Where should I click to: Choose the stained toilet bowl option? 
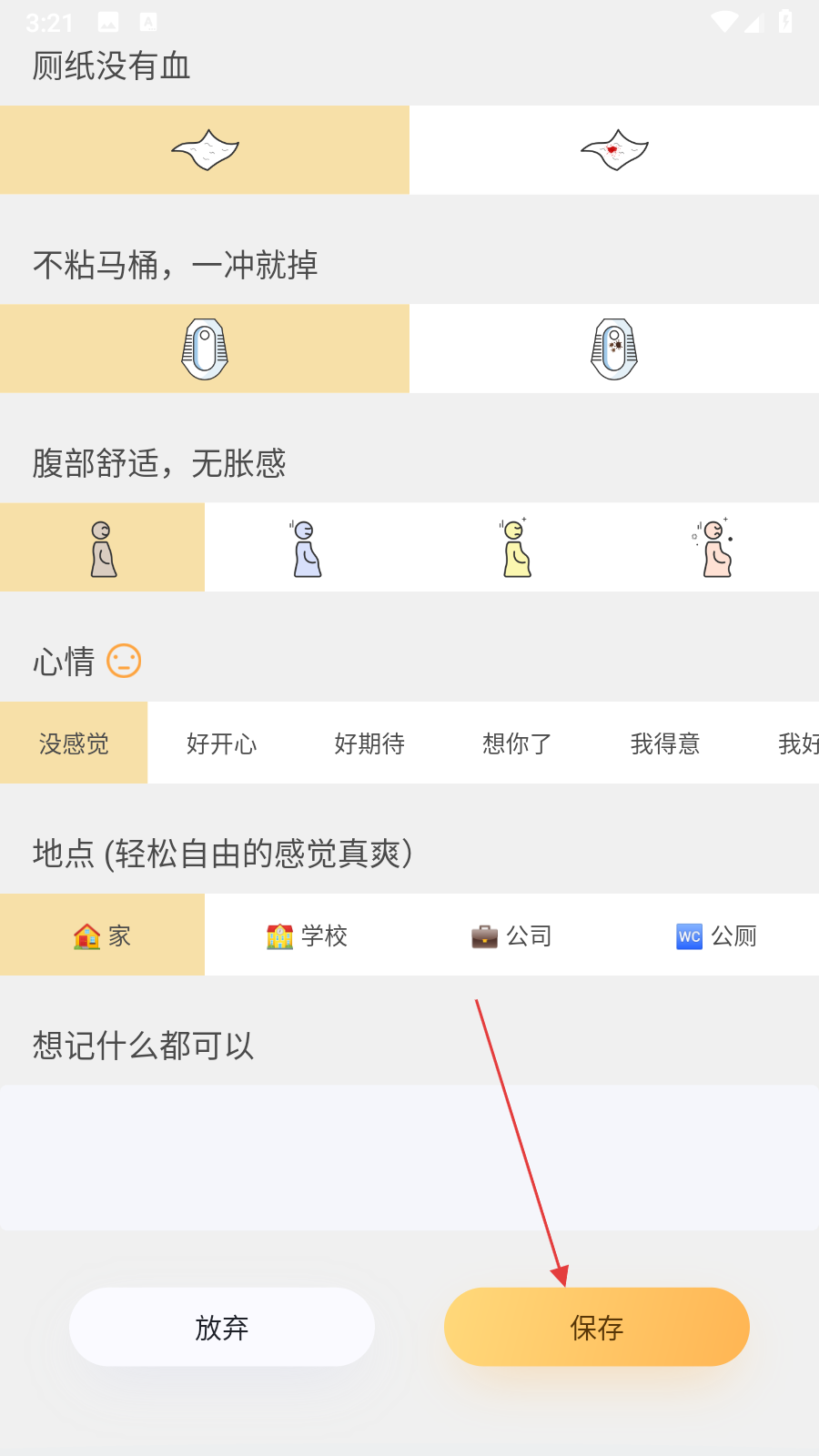coord(614,349)
